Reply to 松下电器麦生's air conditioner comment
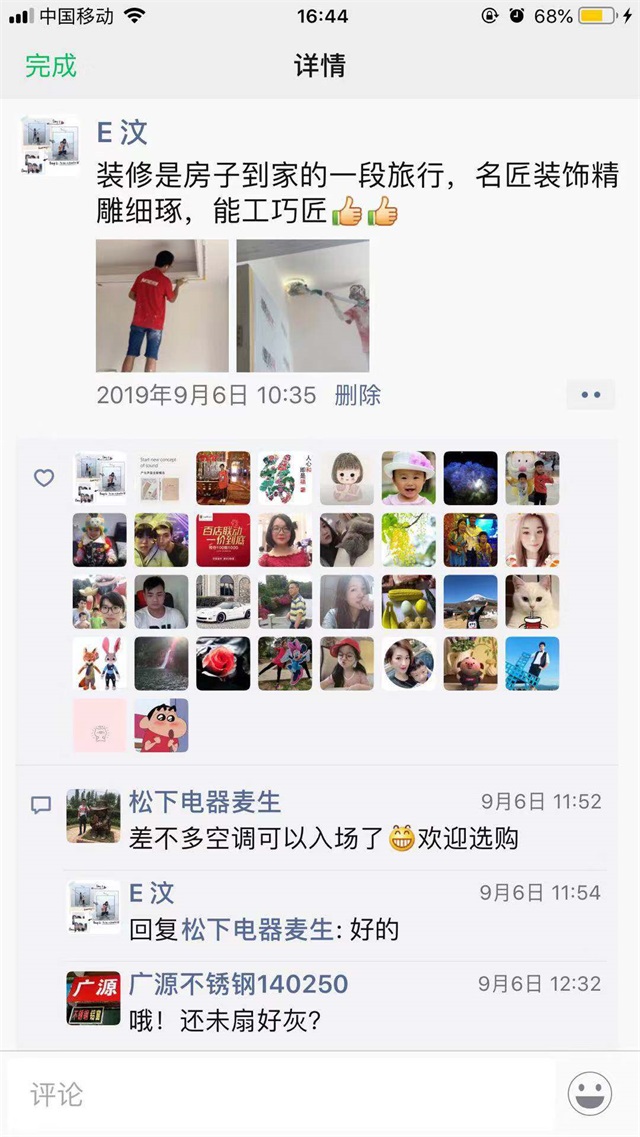The width and height of the screenshot is (640, 1137). coord(323,837)
